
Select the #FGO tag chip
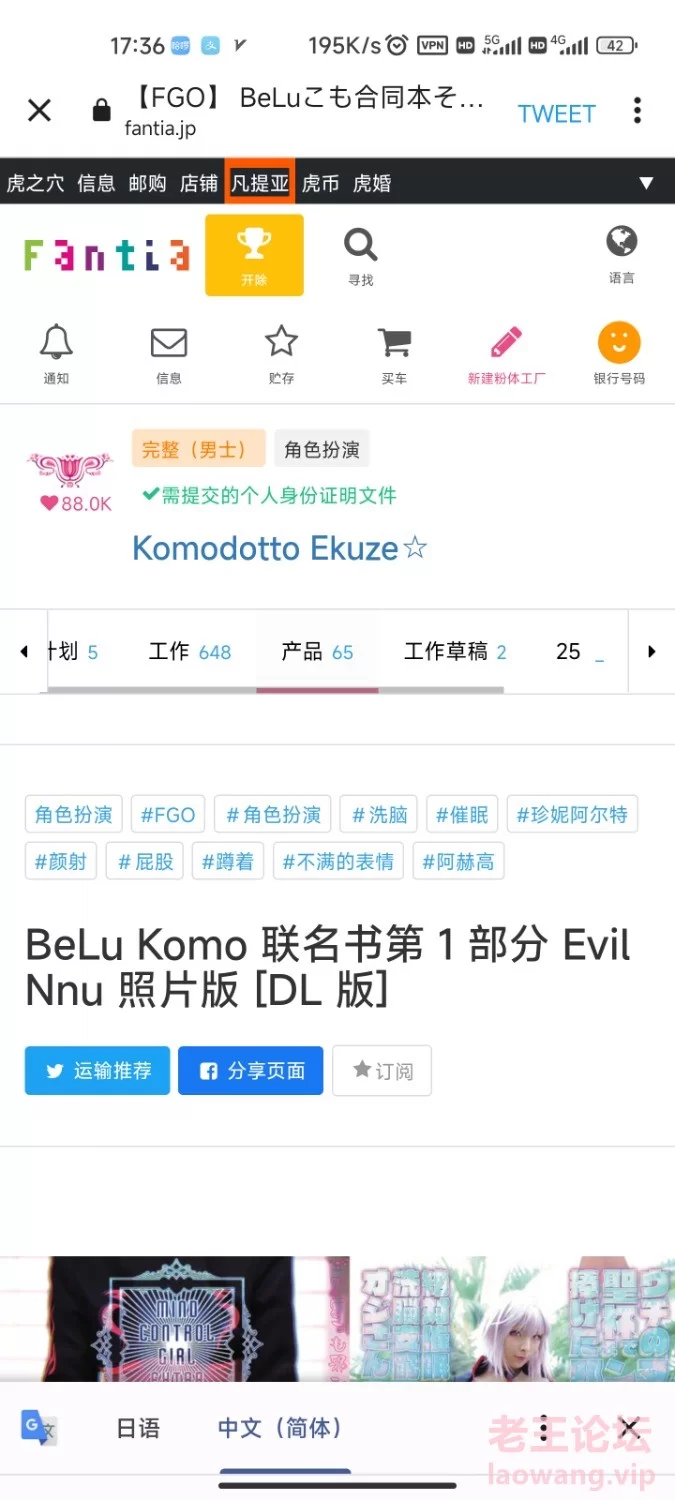click(x=168, y=814)
